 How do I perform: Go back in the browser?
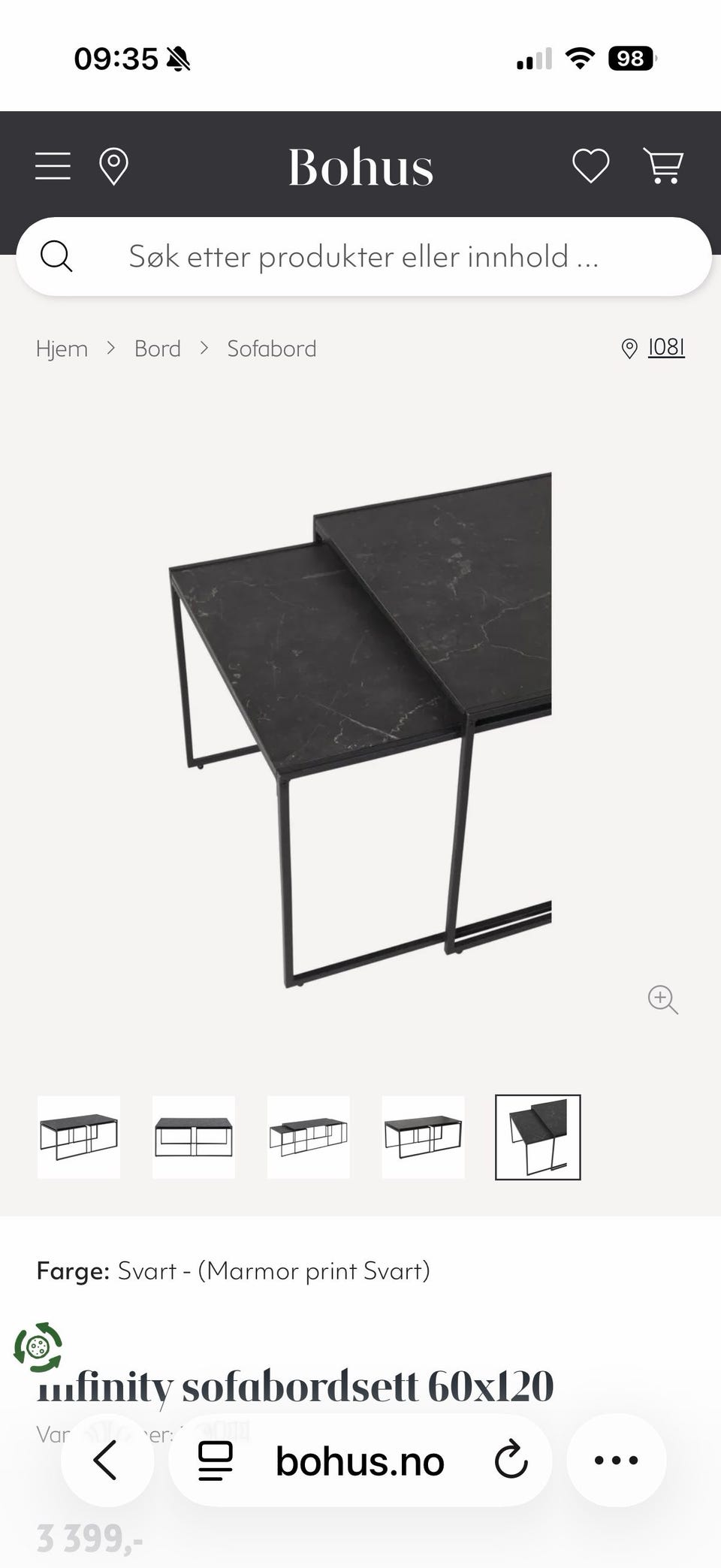click(107, 1460)
